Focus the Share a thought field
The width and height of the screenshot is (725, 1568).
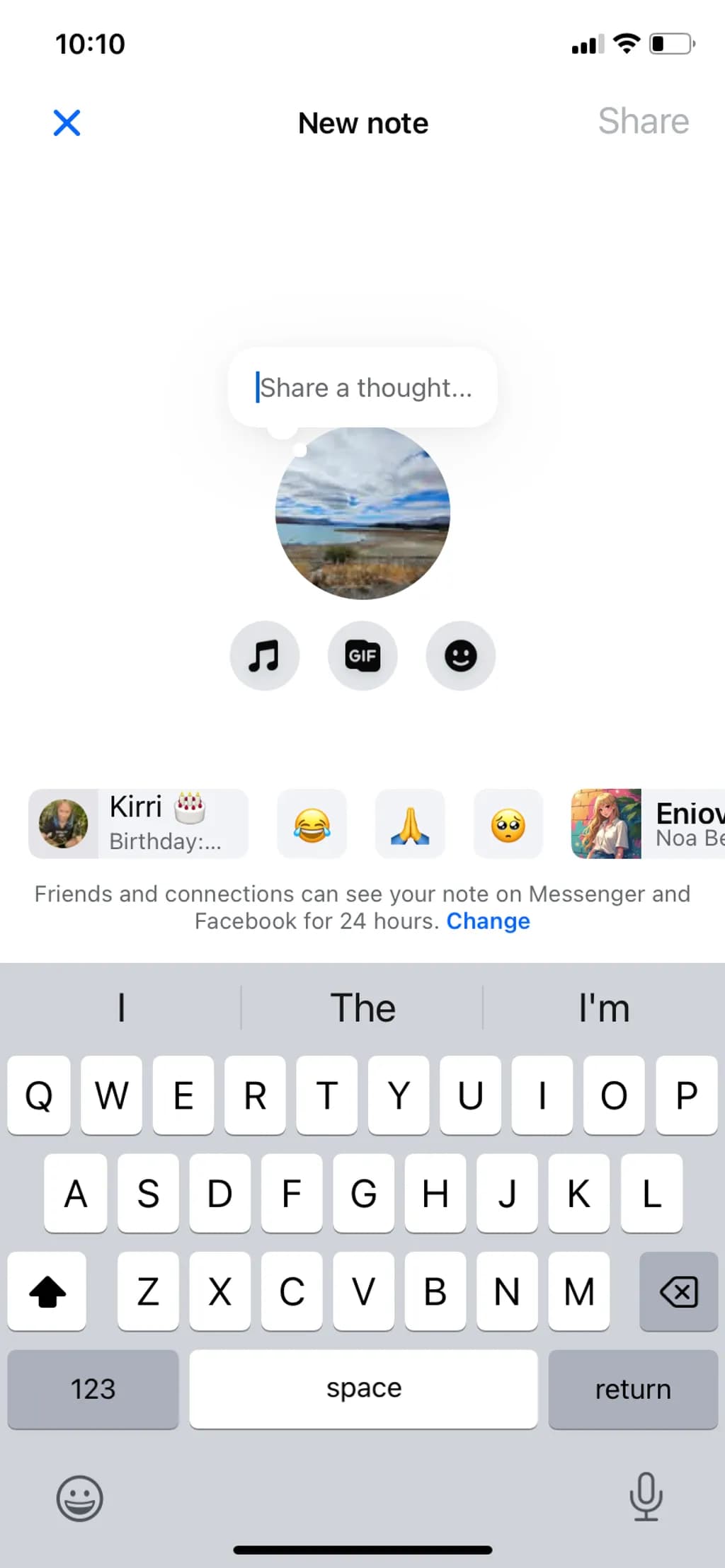click(x=362, y=388)
